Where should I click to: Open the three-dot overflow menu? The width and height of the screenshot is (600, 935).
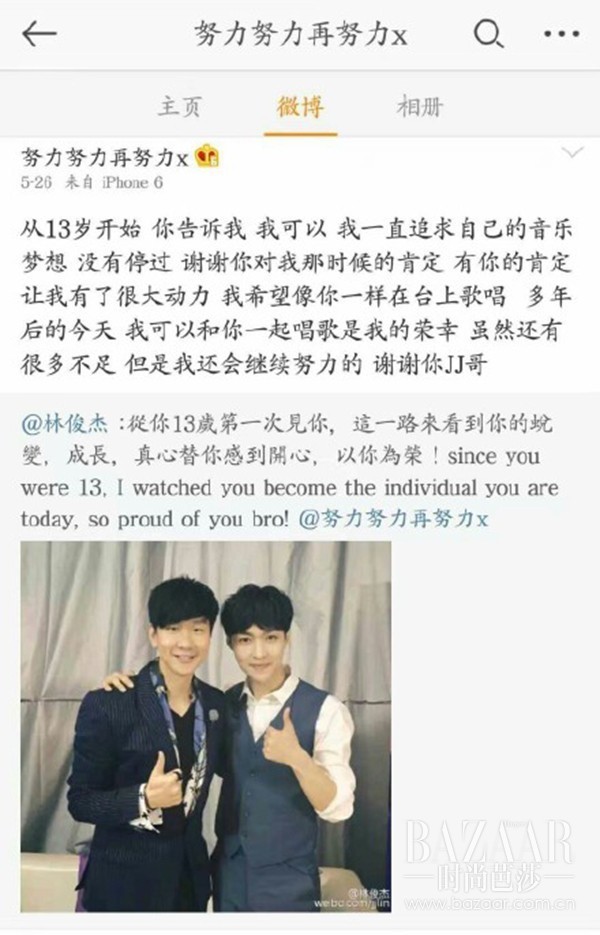tap(561, 34)
